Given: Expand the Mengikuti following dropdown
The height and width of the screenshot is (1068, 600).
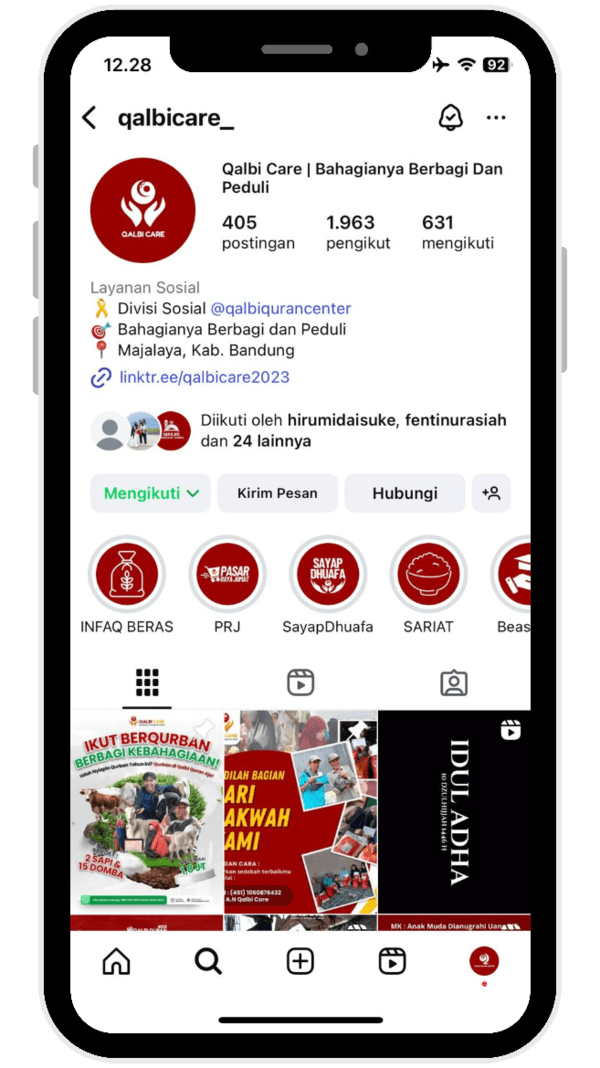Looking at the screenshot, I should click(x=151, y=493).
